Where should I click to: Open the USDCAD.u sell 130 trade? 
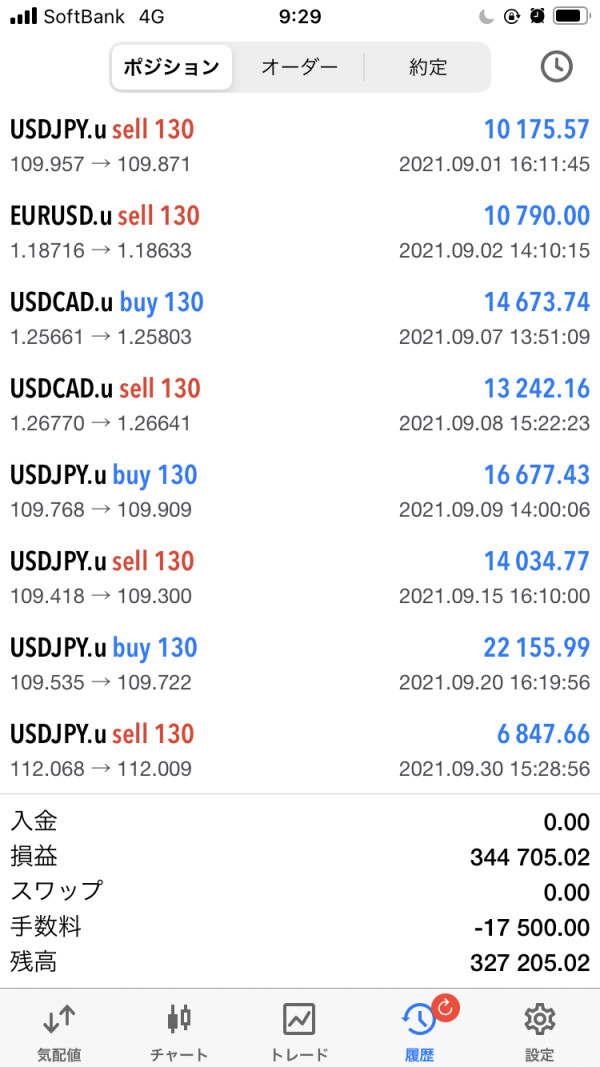coord(300,406)
